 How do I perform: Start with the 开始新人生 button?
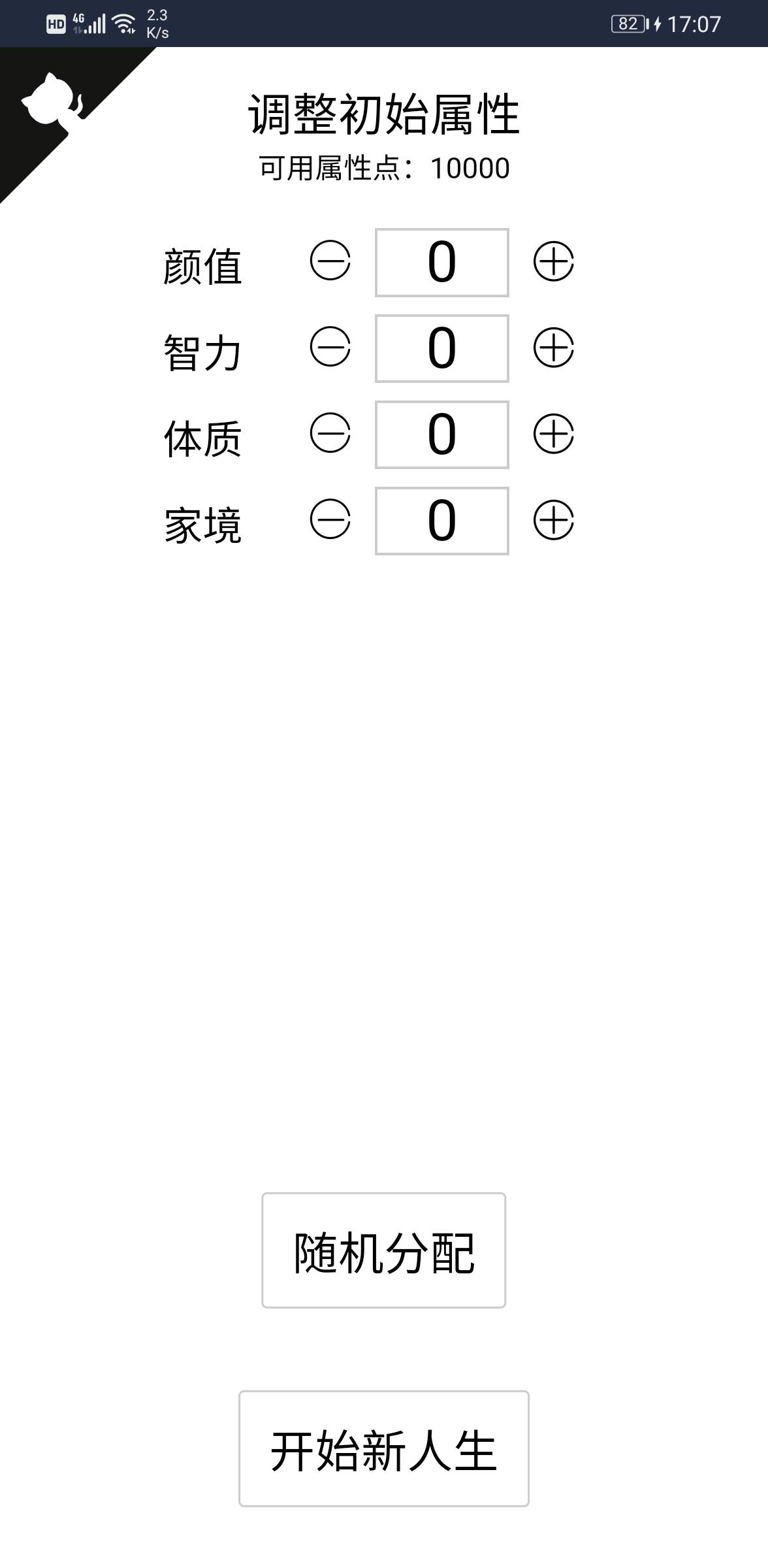[383, 1448]
